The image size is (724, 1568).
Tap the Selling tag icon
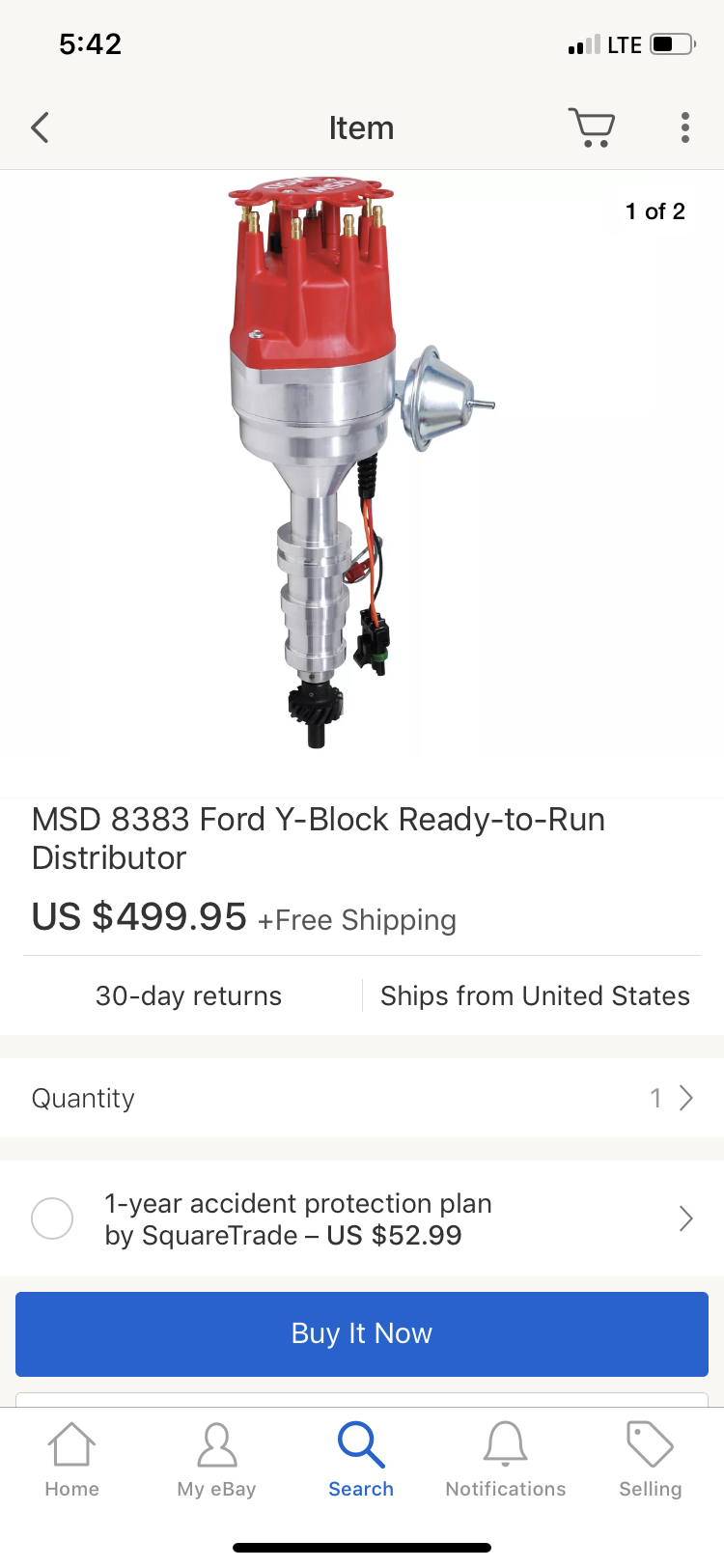point(649,1458)
